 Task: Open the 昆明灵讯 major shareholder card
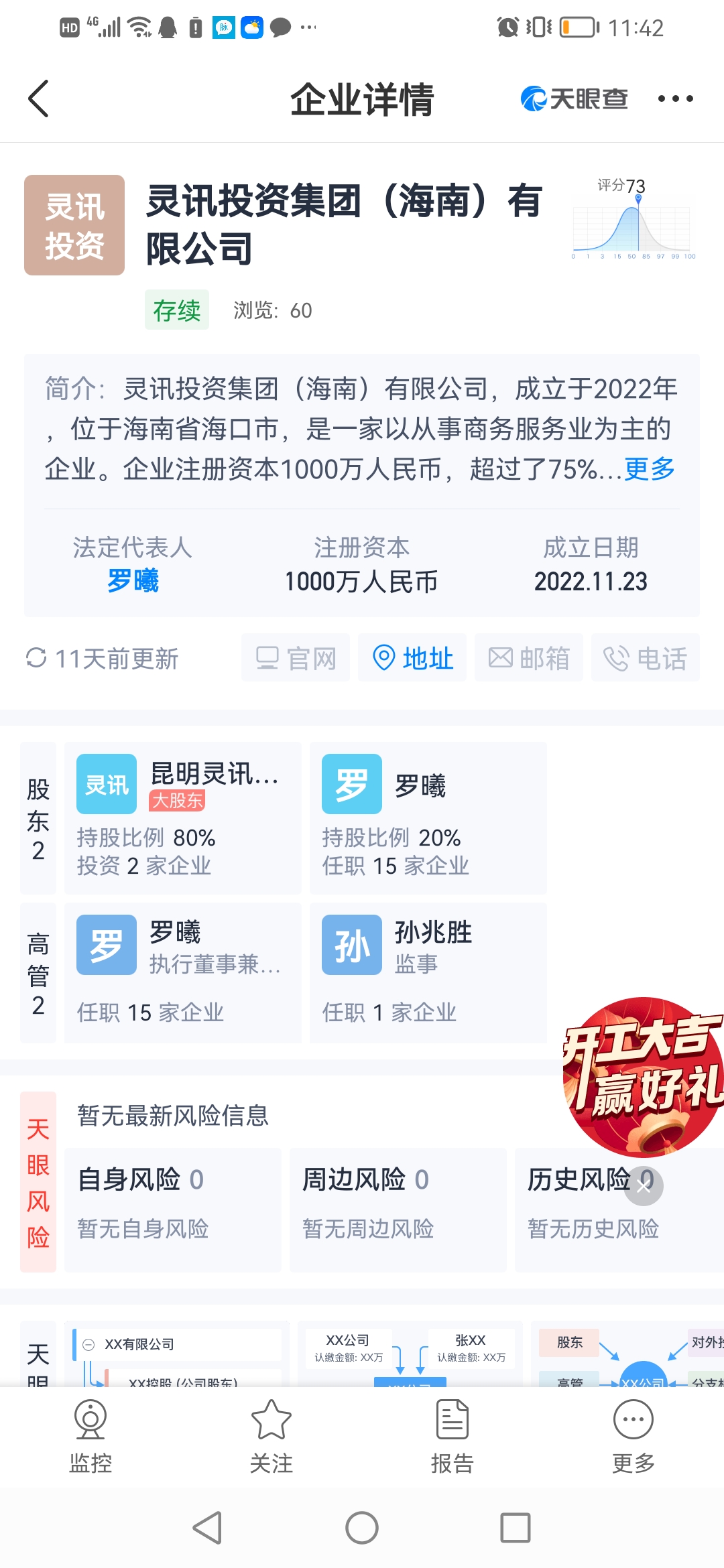click(182, 818)
